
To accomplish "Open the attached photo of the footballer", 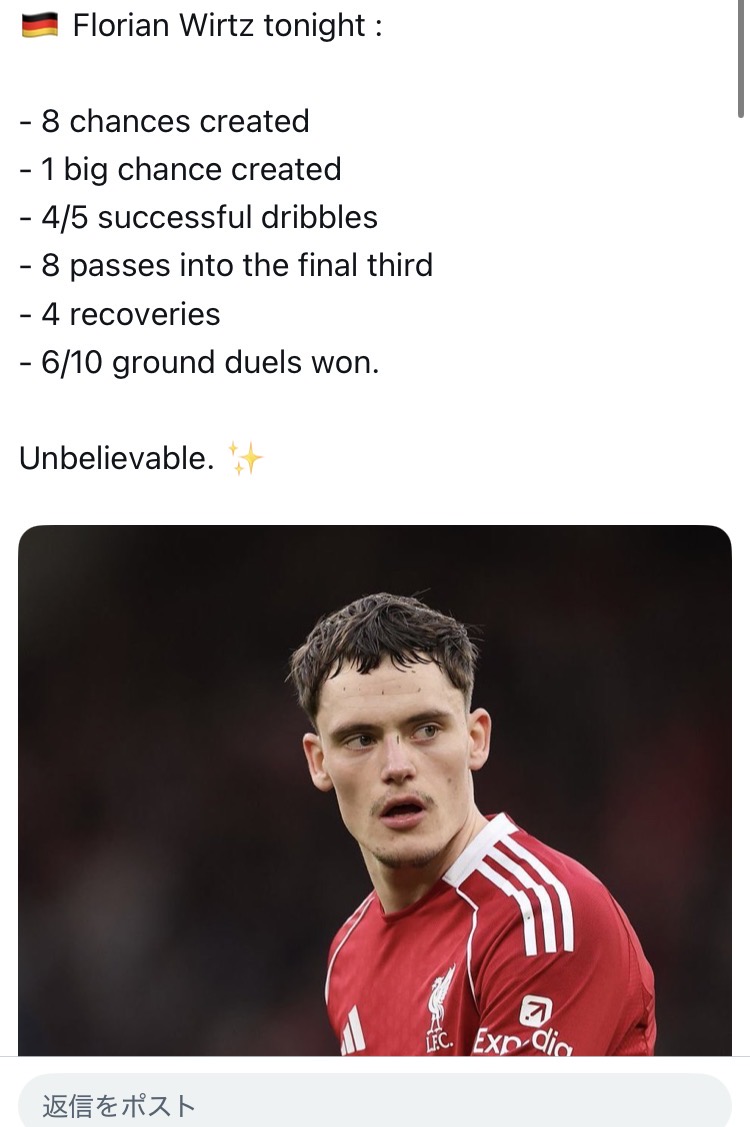I will click(375, 790).
